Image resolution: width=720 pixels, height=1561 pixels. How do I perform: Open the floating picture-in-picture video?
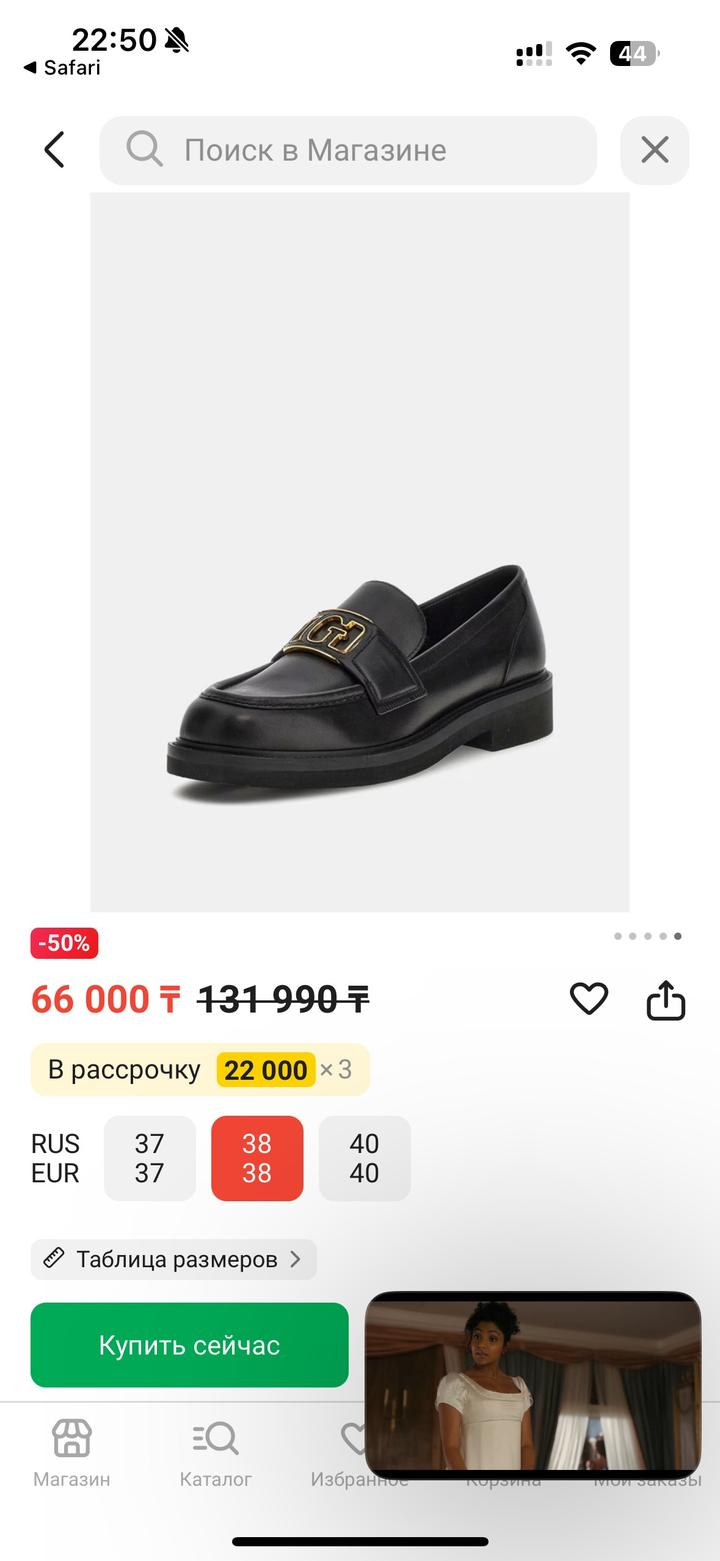[532, 1385]
